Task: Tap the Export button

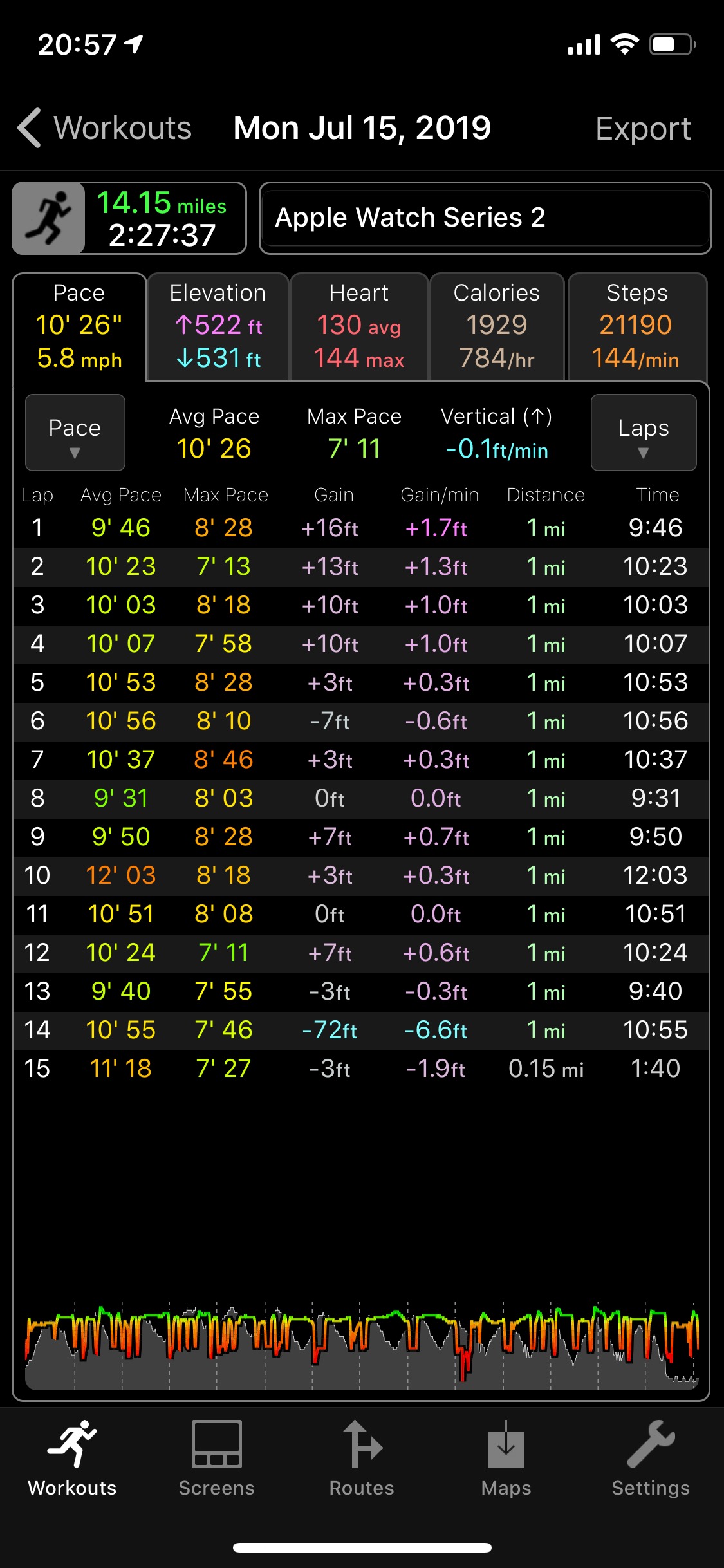Action: click(643, 129)
